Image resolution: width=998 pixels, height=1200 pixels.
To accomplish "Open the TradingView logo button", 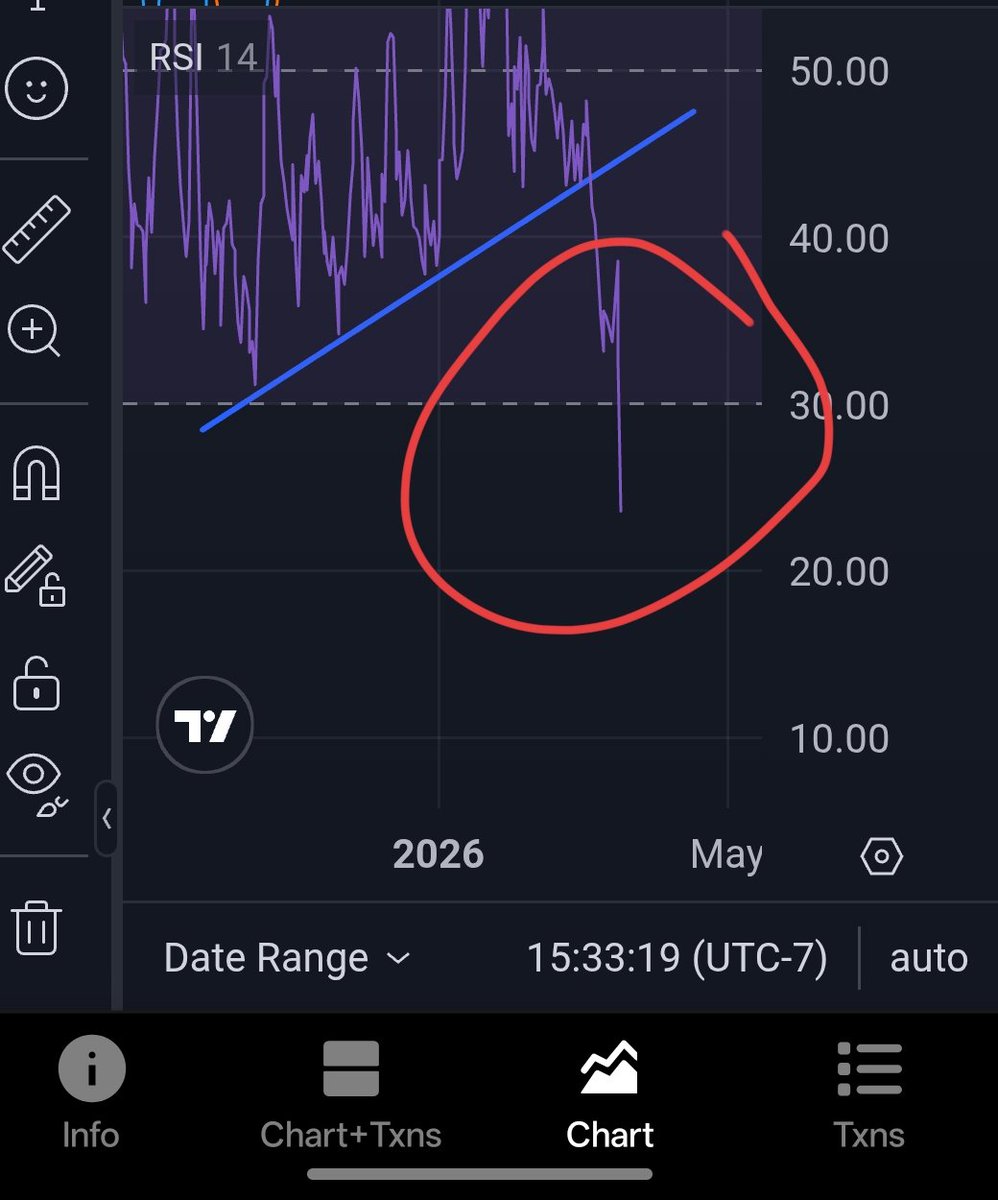I will [205, 725].
